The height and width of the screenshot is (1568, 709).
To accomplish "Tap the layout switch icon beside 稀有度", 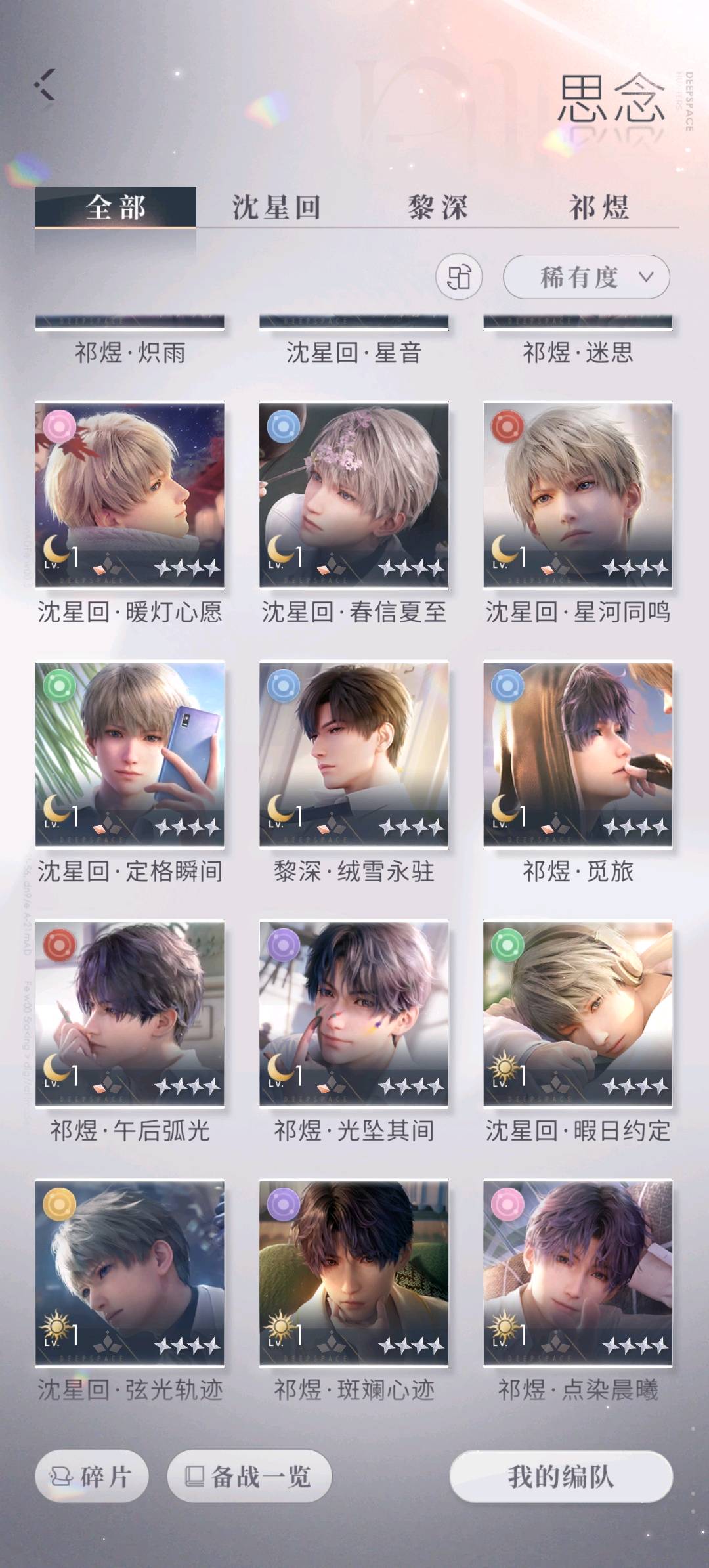I will [x=459, y=276].
